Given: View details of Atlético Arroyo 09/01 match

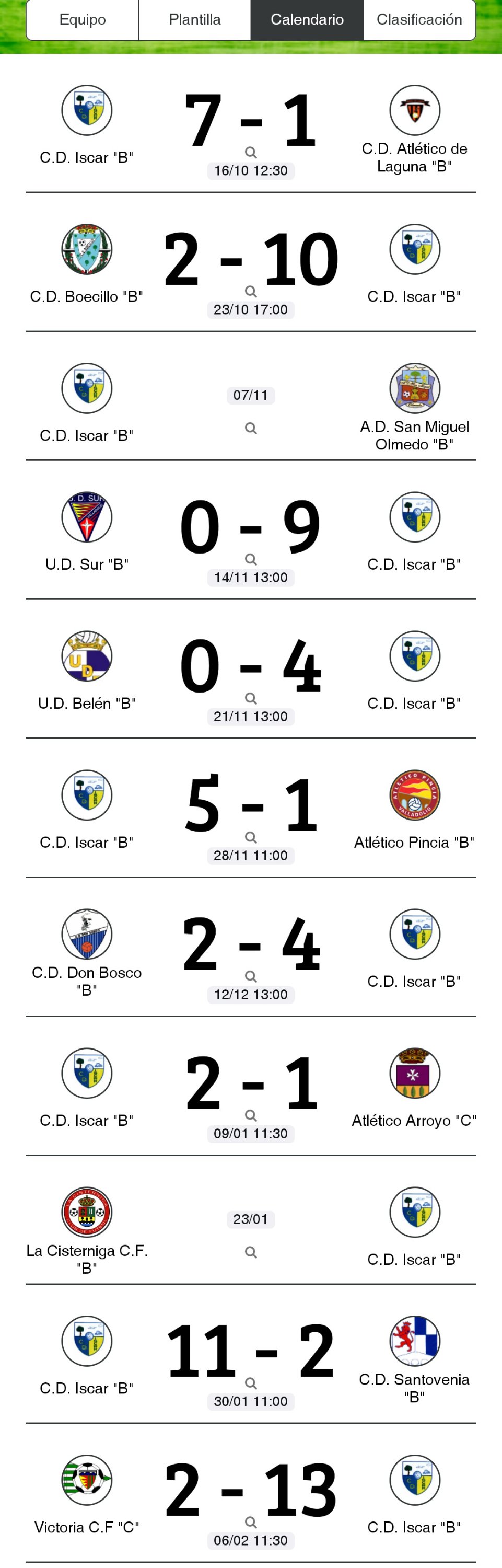Looking at the screenshot, I should point(251,1115).
